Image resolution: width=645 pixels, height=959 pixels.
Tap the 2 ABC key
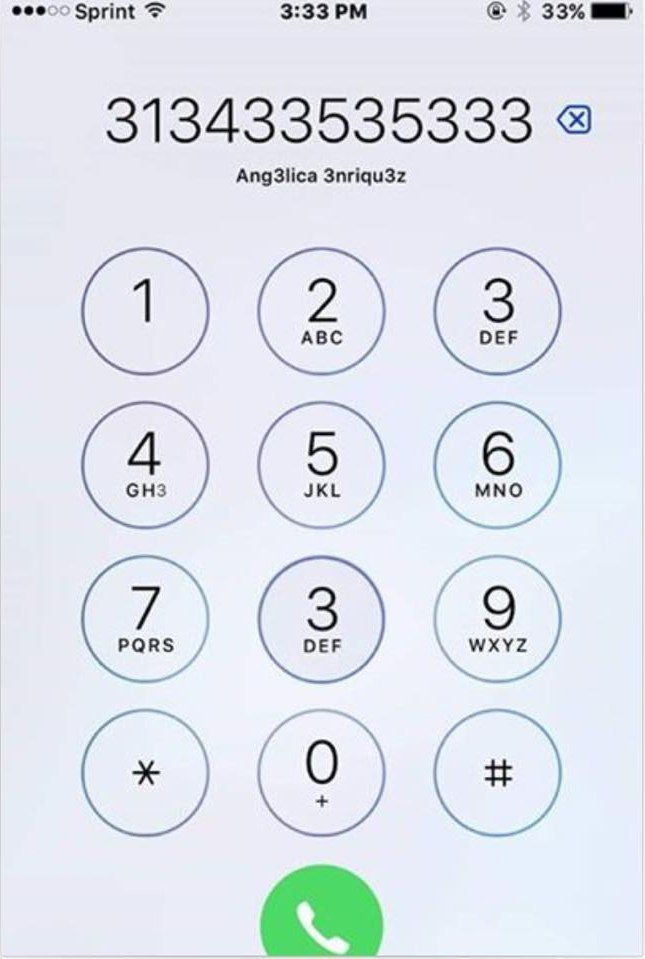(321, 310)
